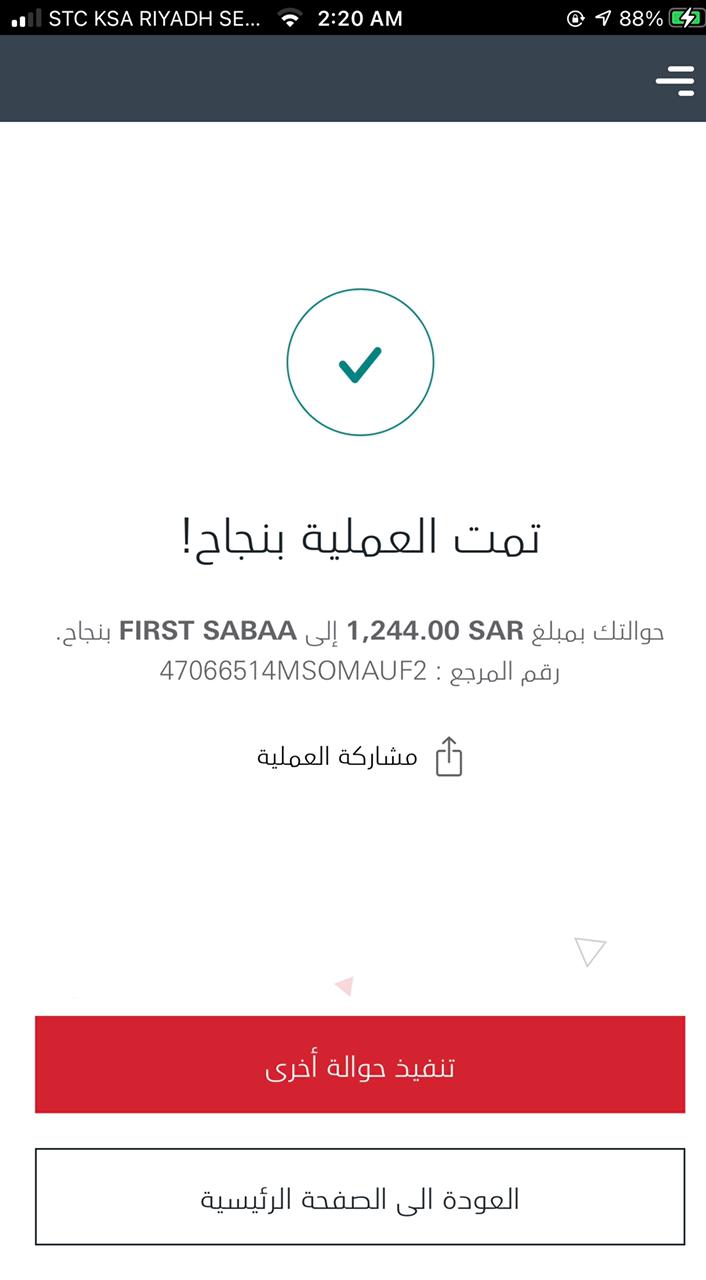
Task: Tap تنفيذ حوالة أخرى to make another transfer
Action: tap(360, 1065)
